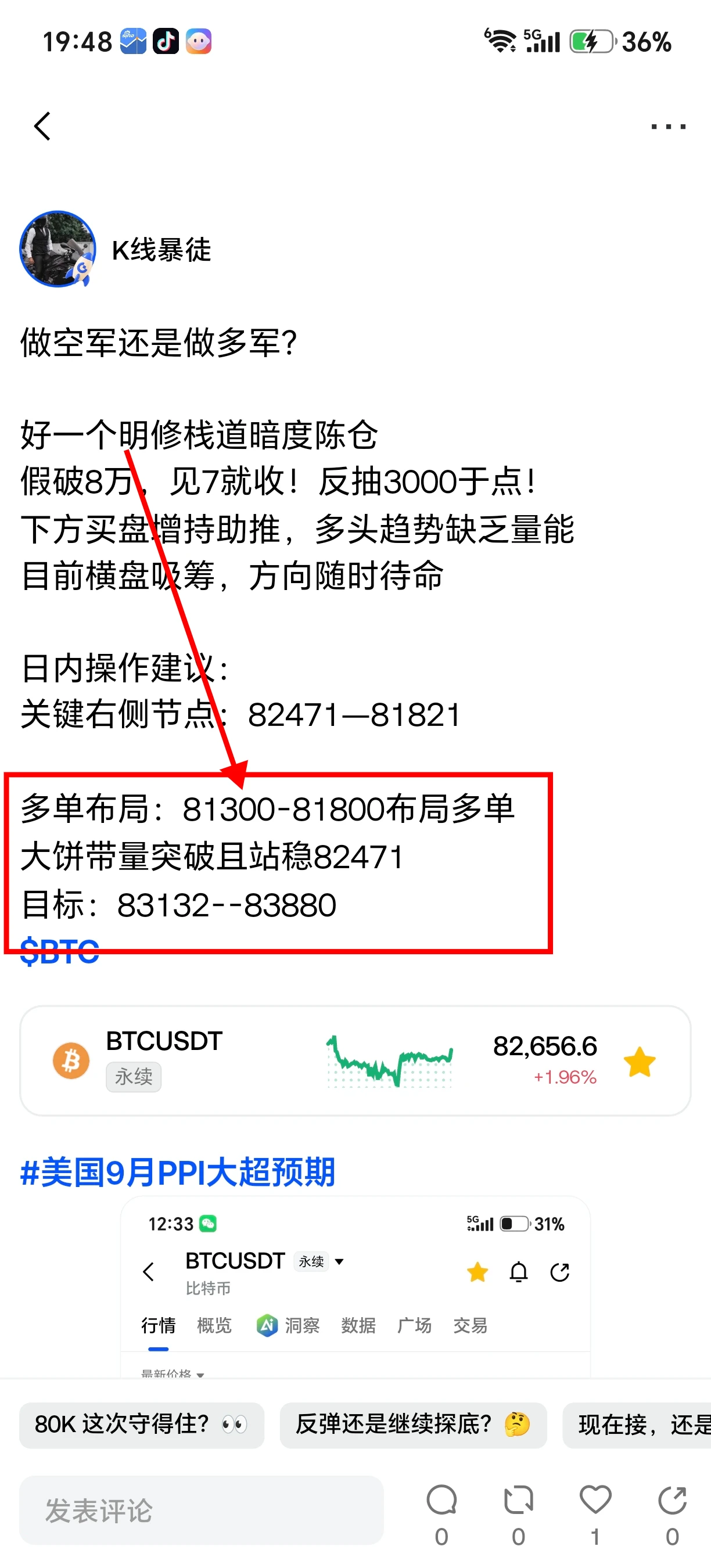Open K线暴徒's profile avatar
The width and height of the screenshot is (711, 1568).
coord(58,249)
